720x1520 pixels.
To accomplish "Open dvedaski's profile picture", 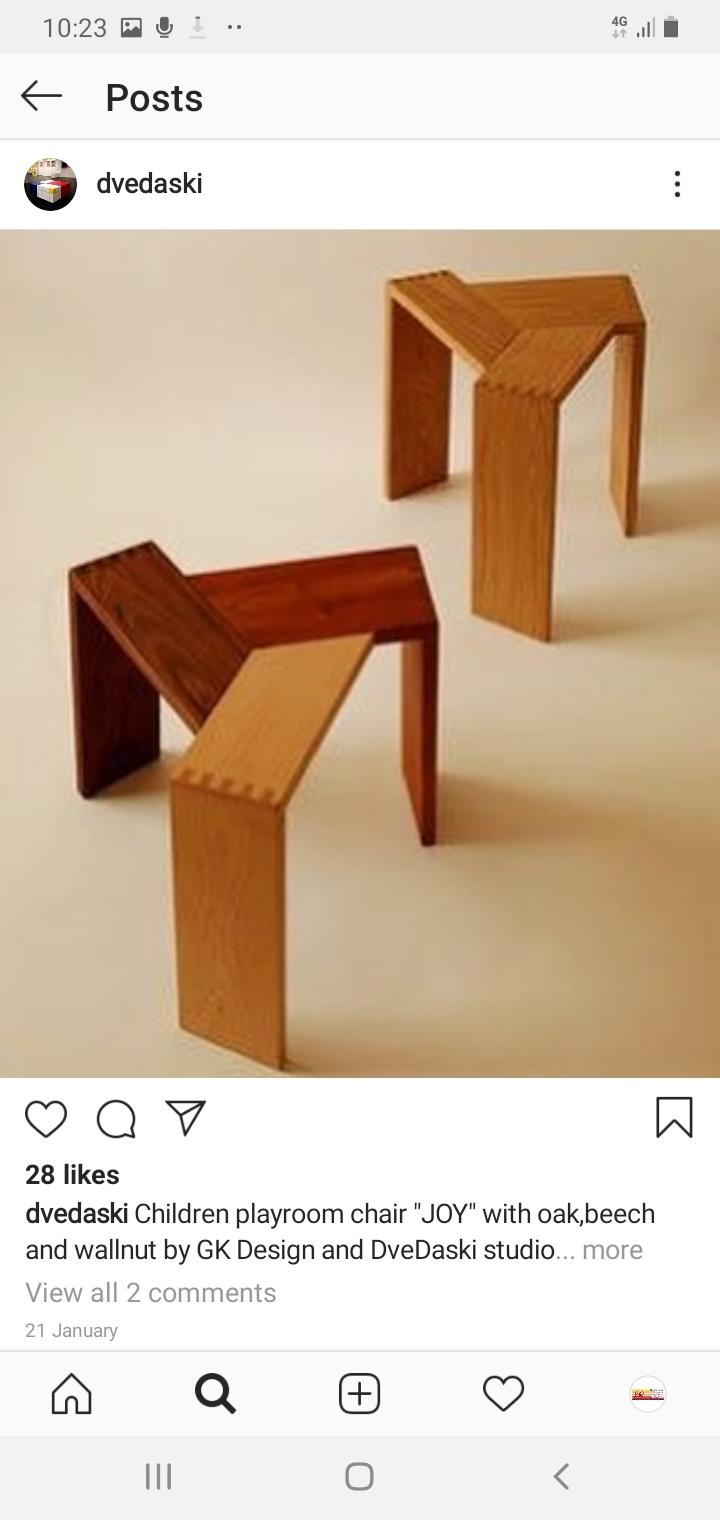I will coord(50,184).
